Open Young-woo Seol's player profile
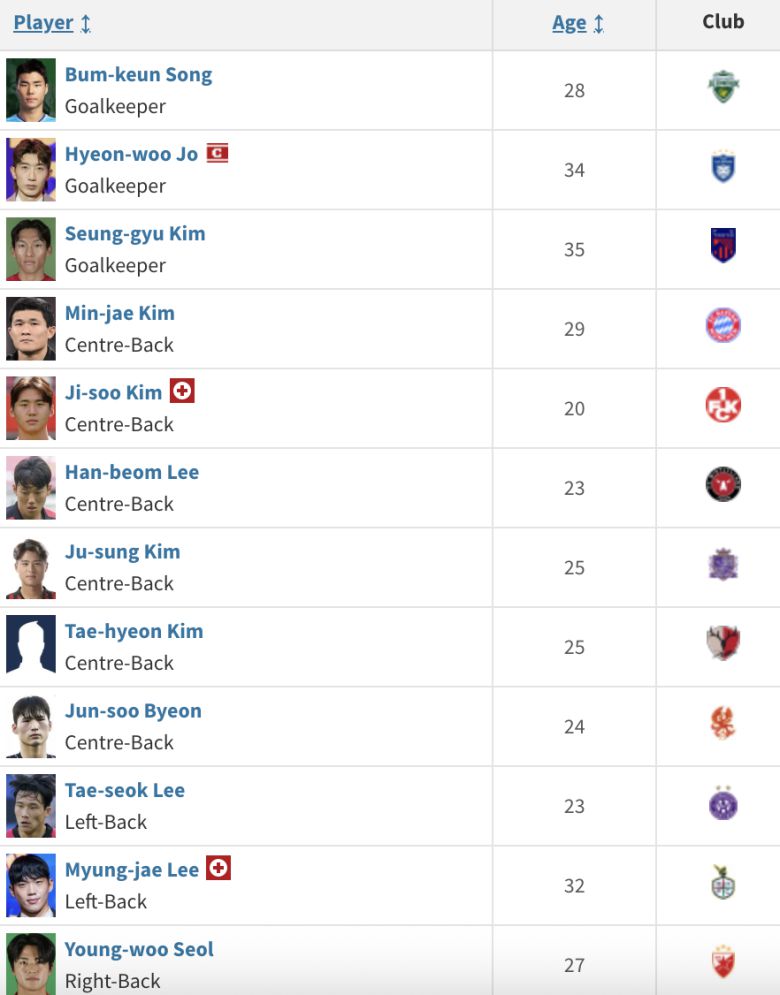Screen dimensions: 780x995 [139, 949]
